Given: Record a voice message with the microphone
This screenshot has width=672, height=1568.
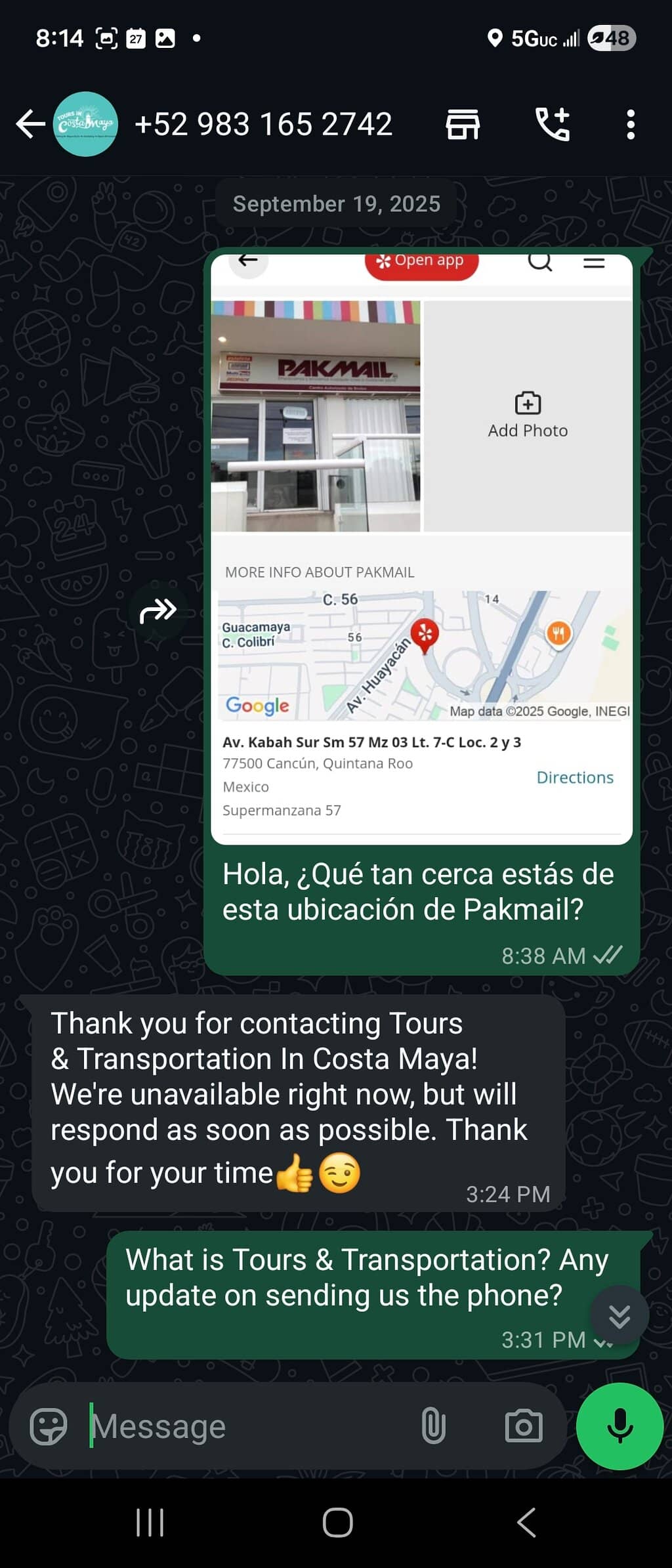Looking at the screenshot, I should (x=619, y=1426).
